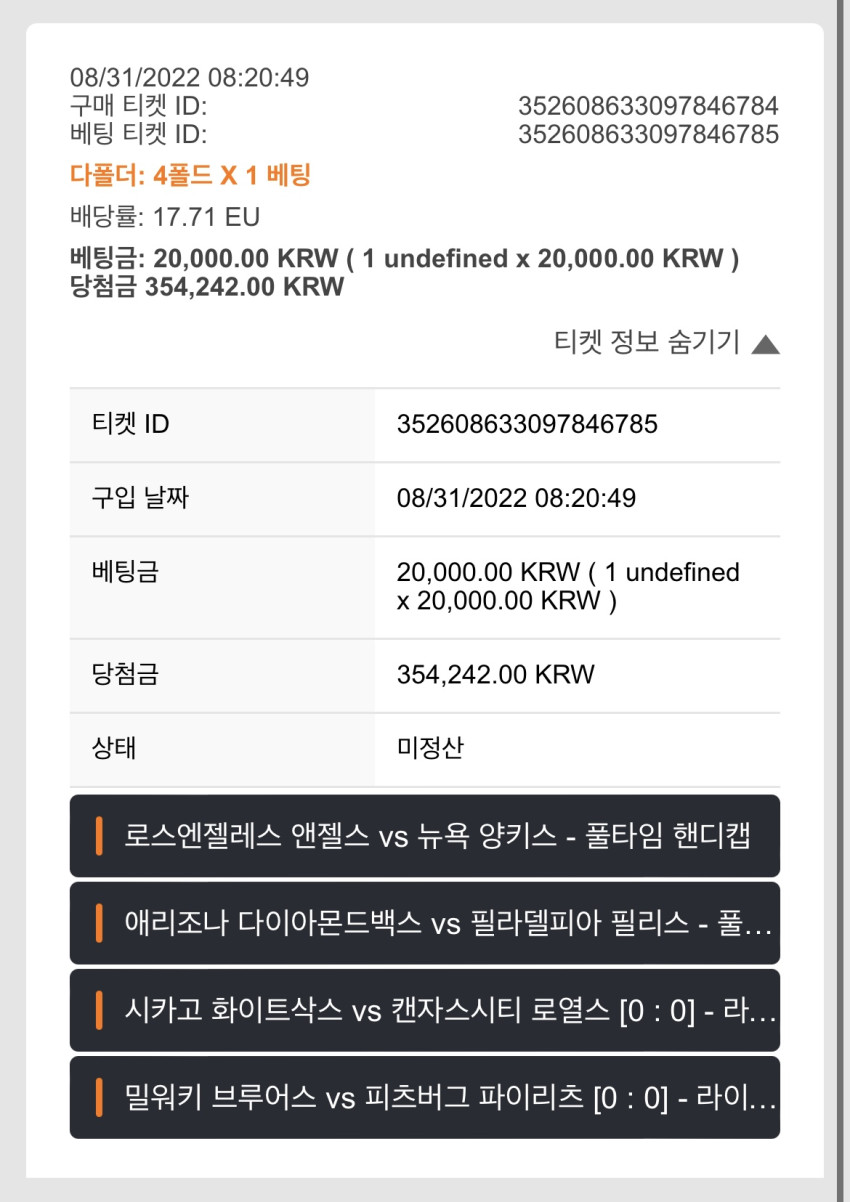
Task: Expand the 로스엔젤레스 앤젤스 vs 뉴욕 양키스 bet row
Action: (x=425, y=836)
